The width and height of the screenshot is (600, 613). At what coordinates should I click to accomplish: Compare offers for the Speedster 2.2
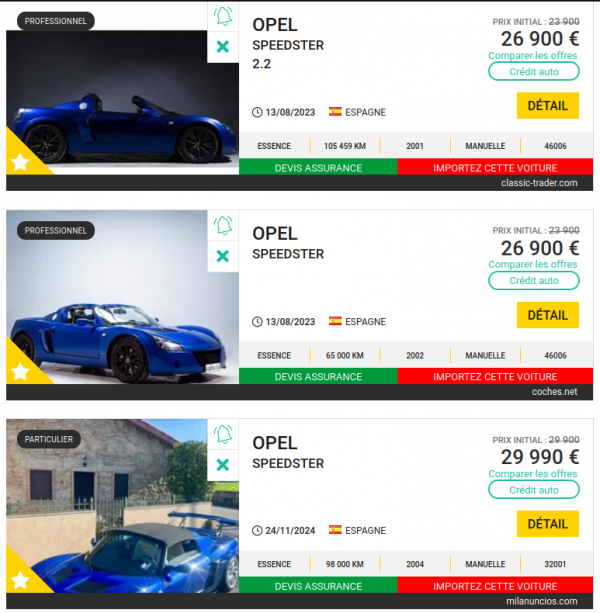pyautogui.click(x=533, y=56)
